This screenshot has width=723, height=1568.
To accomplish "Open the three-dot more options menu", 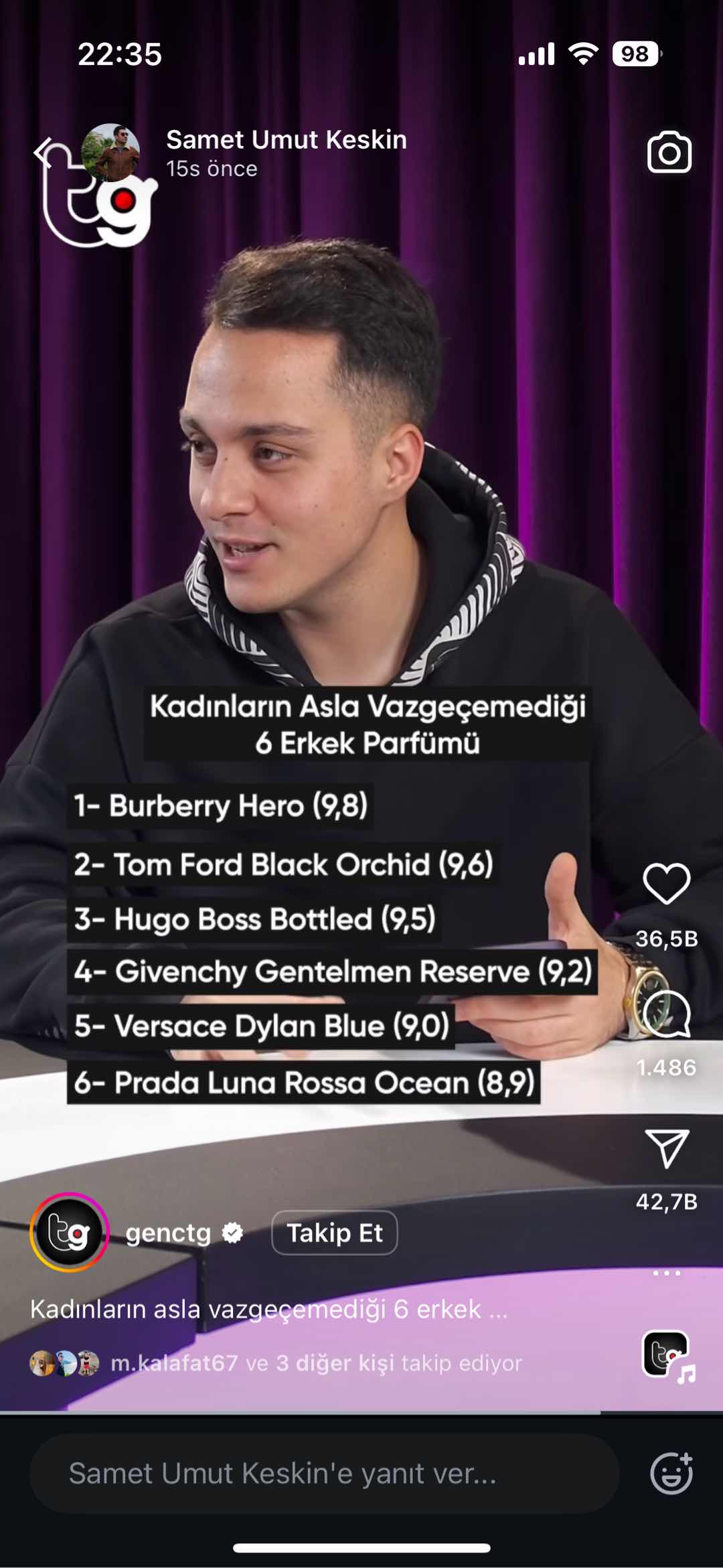I will (666, 1273).
